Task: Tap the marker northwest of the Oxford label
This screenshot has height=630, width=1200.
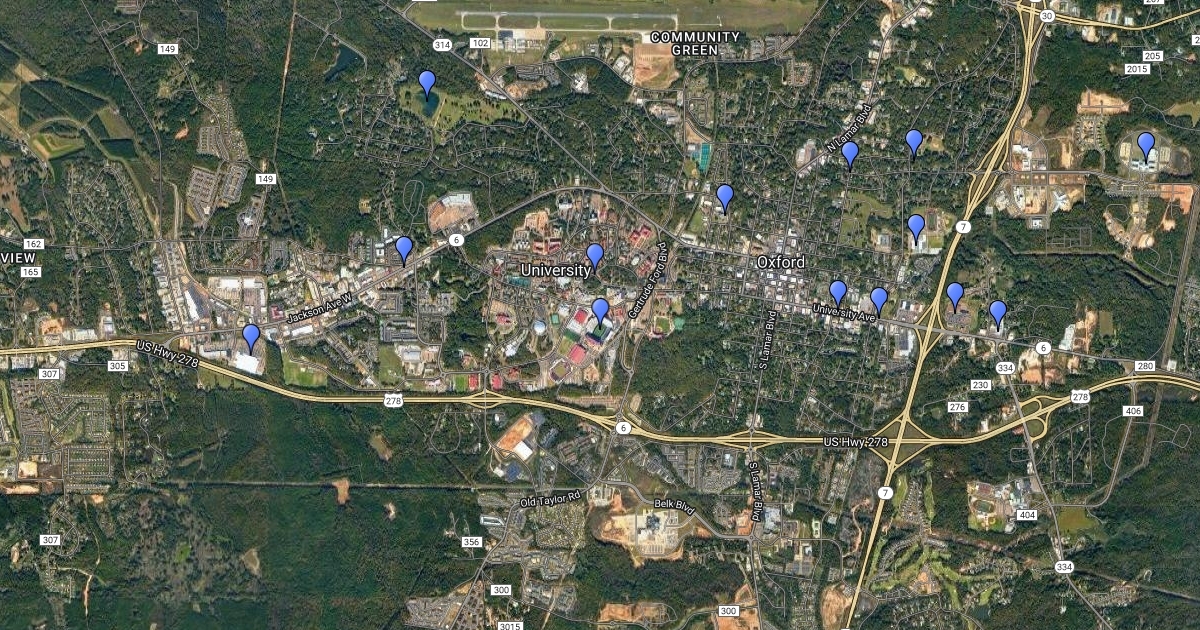Action: click(x=725, y=197)
